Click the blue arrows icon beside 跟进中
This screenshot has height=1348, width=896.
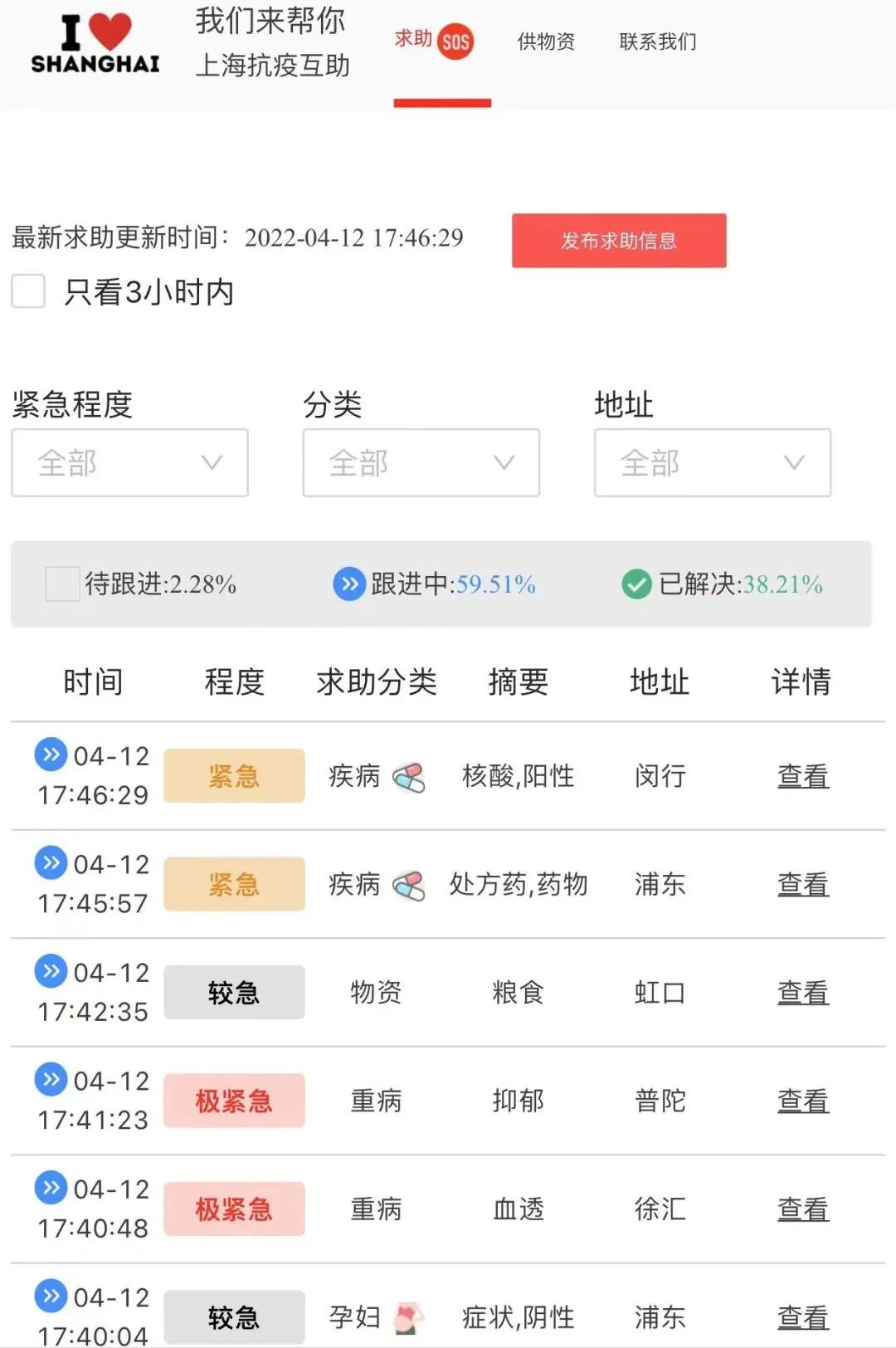(348, 585)
